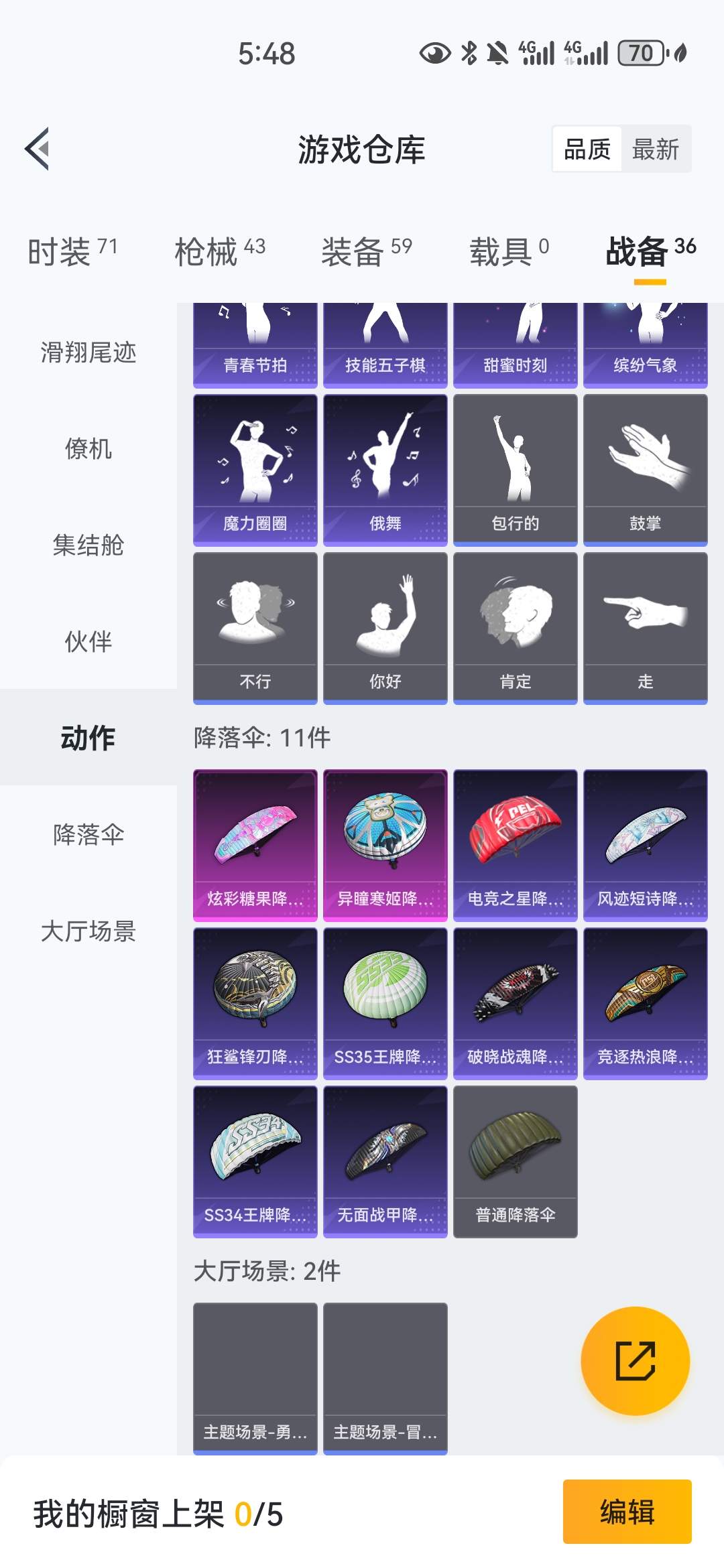View the 电竞之星 parachute
Image resolution: width=724 pixels, height=1568 pixels.
(x=516, y=844)
